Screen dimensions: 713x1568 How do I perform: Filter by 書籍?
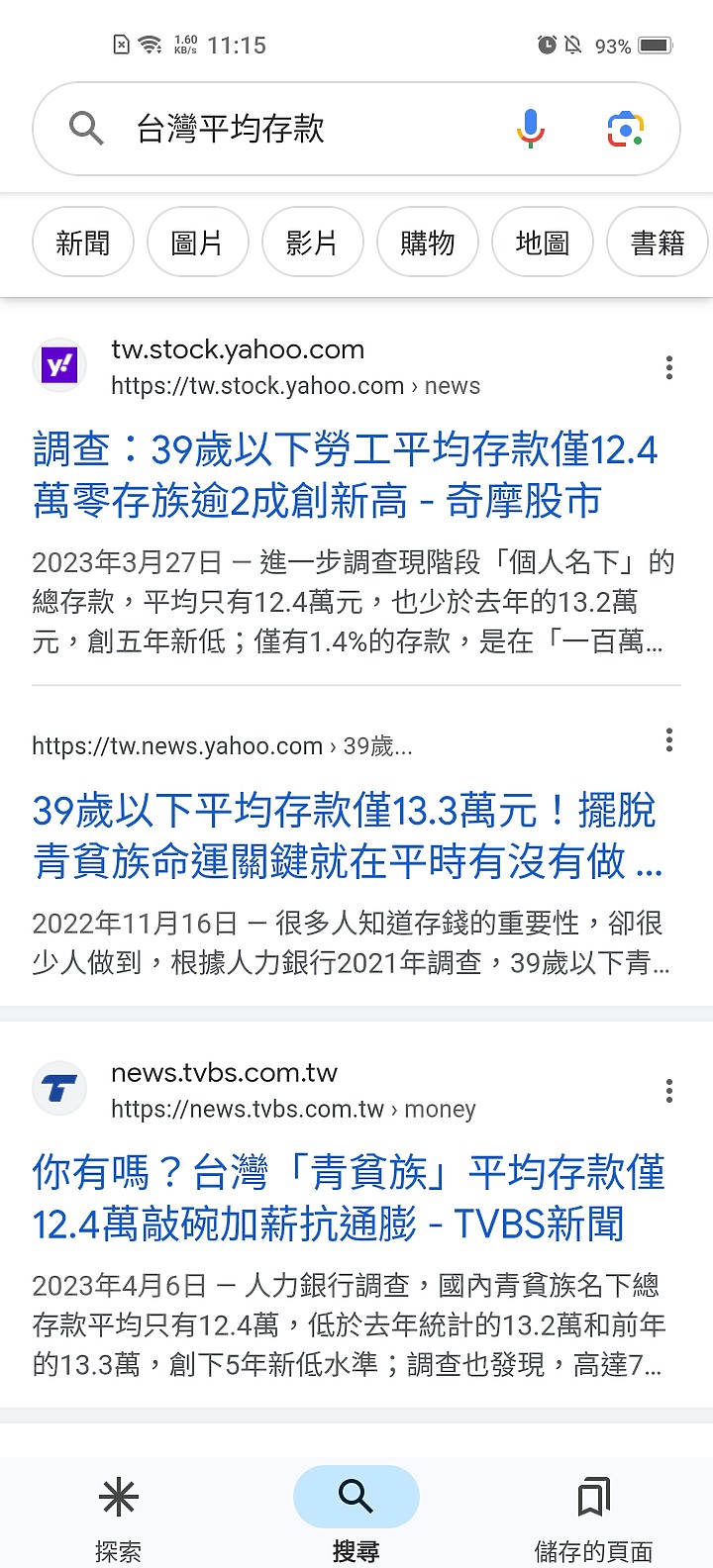click(658, 243)
